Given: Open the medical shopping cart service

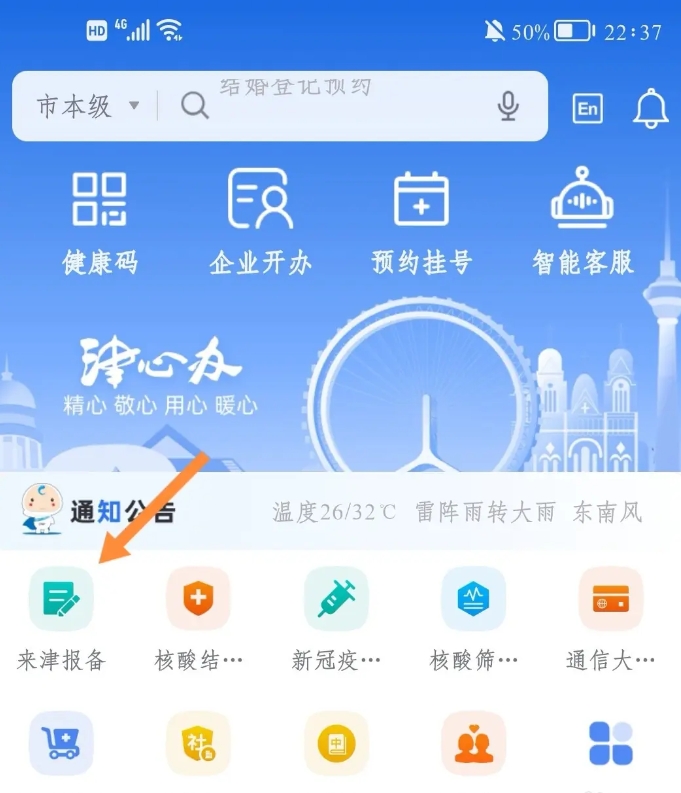Looking at the screenshot, I should [x=61, y=743].
